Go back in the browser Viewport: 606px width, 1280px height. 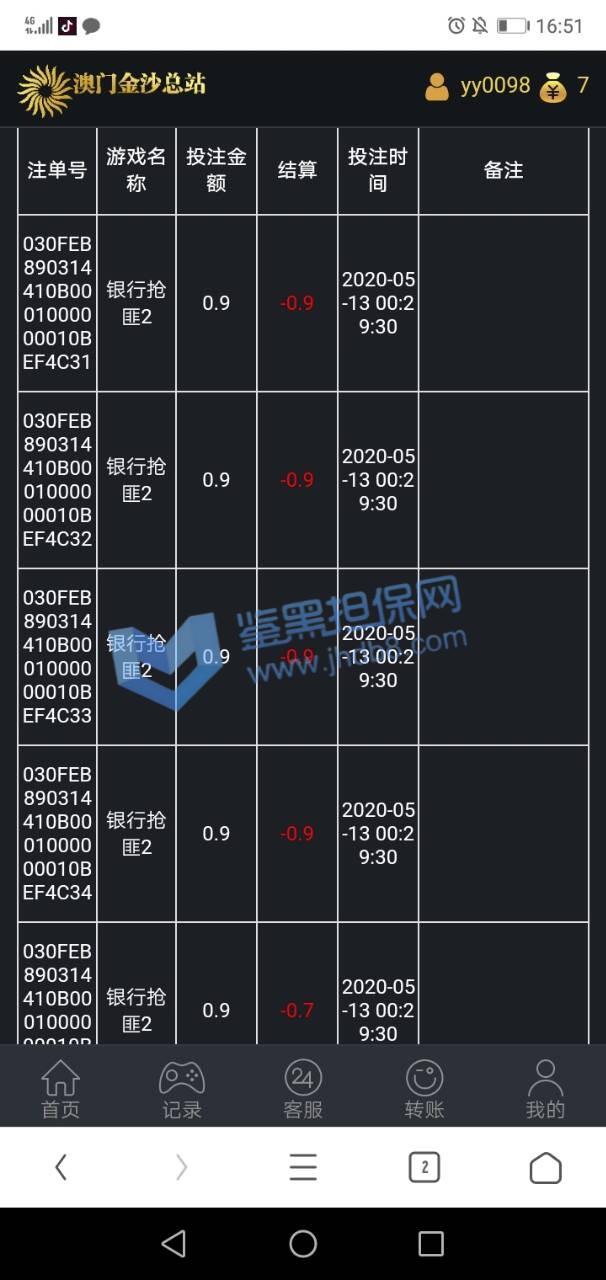coord(61,1167)
